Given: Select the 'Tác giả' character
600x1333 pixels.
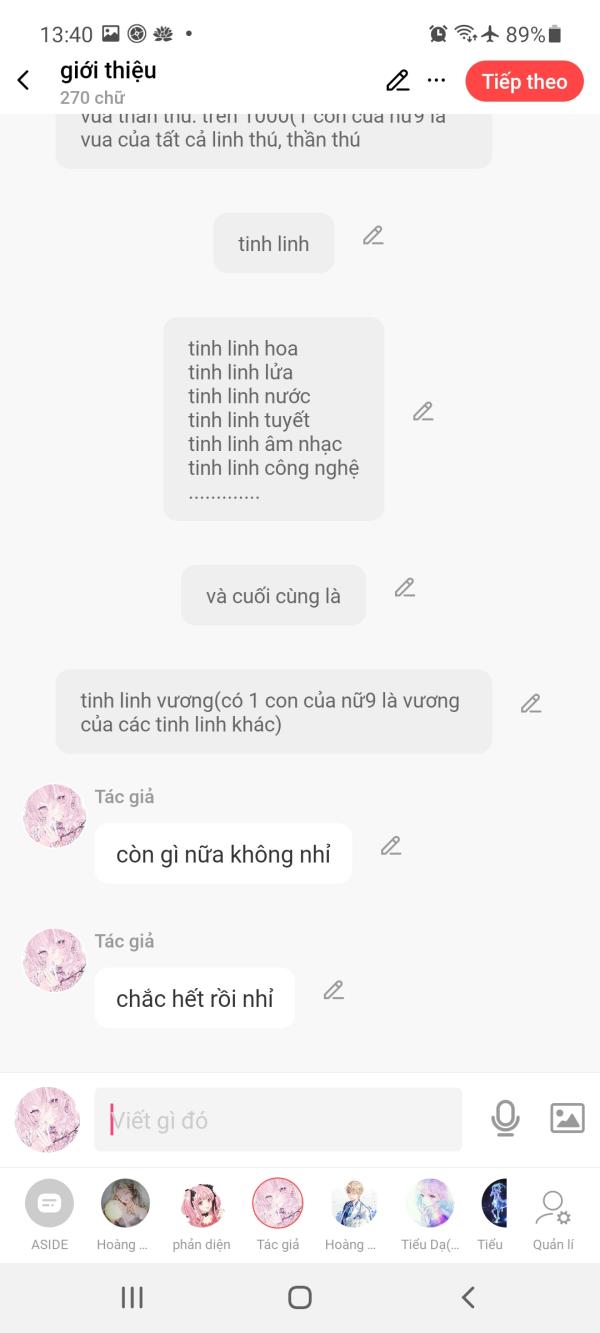Looking at the screenshot, I should (x=278, y=1215).
